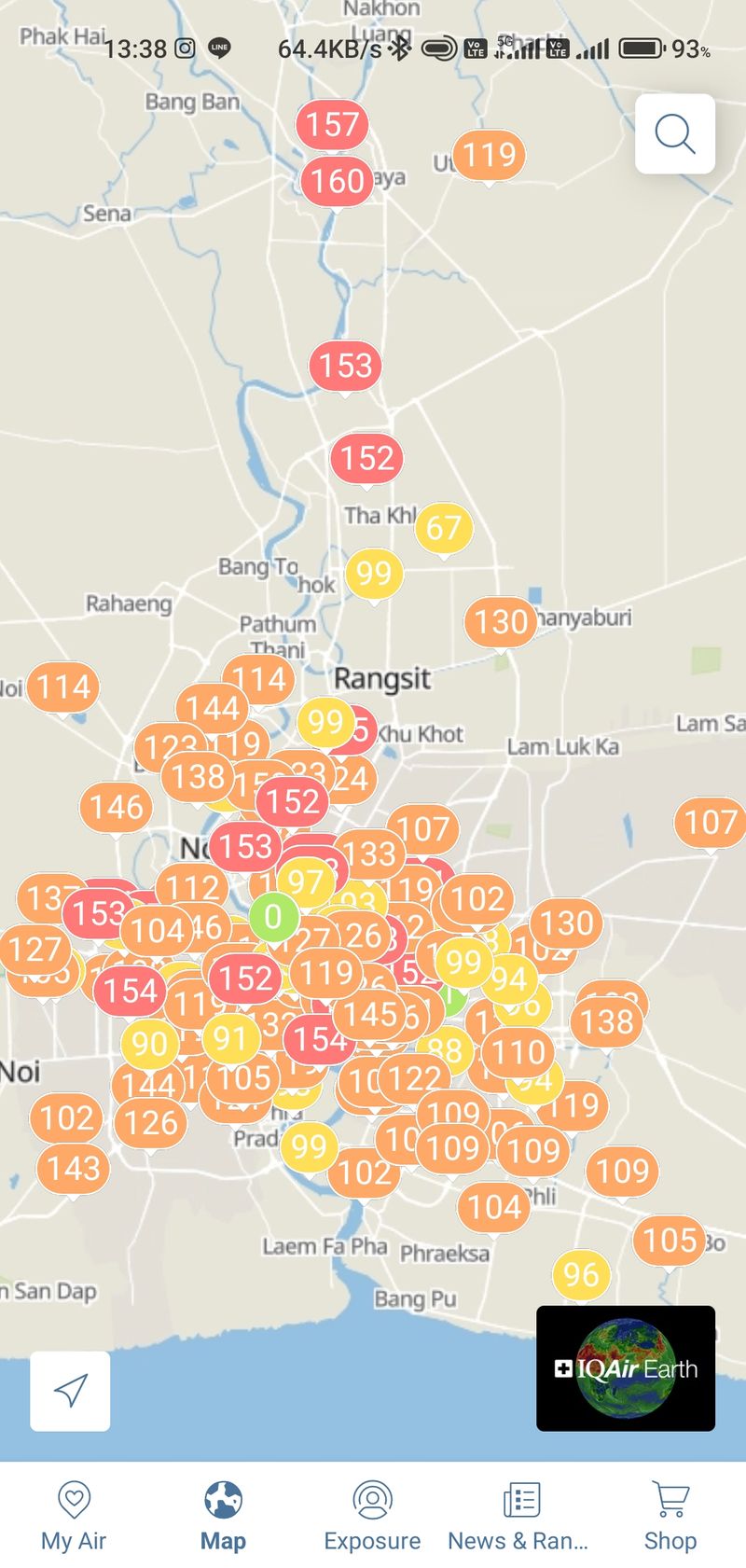Tap the 160 AQI station marker

coord(337,181)
